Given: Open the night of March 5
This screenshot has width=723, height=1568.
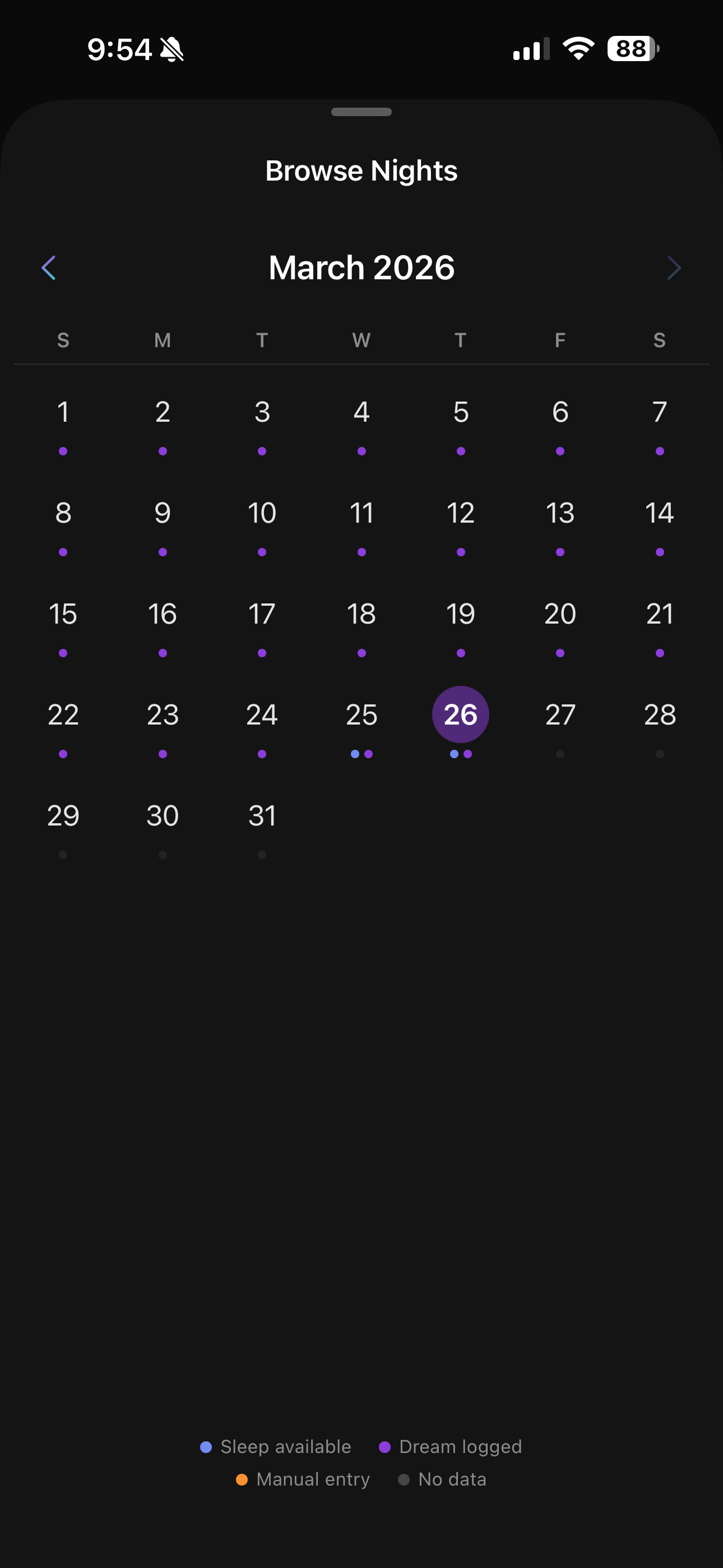Looking at the screenshot, I should [461, 423].
